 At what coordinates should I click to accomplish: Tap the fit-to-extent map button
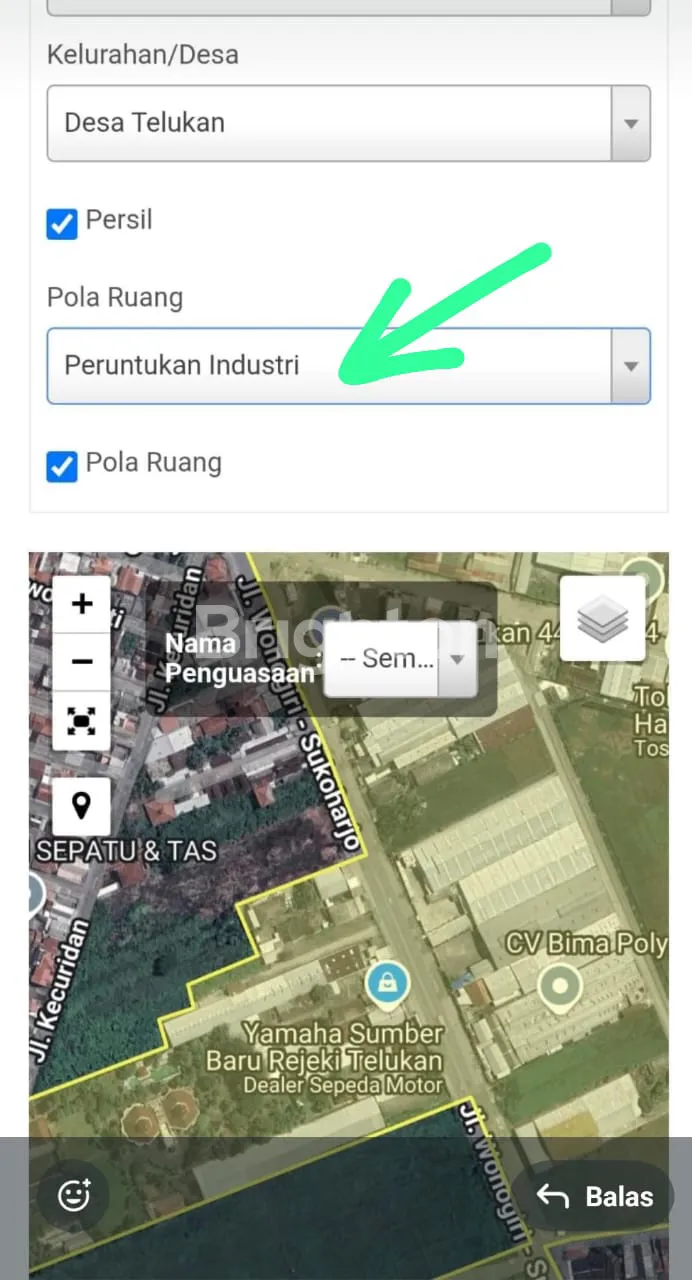point(82,720)
